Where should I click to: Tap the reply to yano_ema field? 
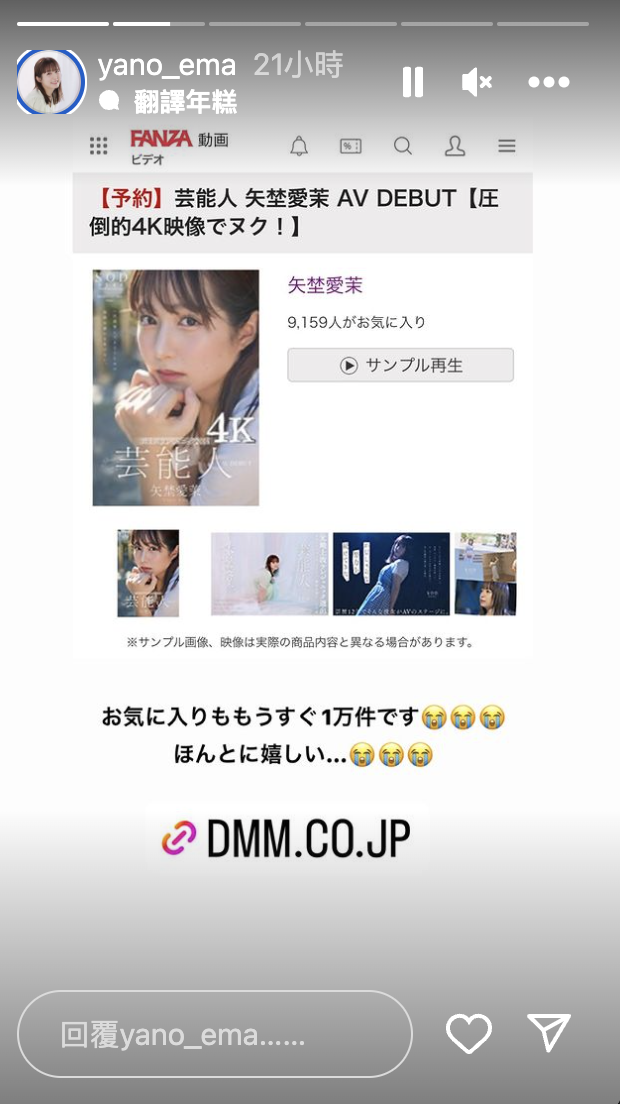(215, 1034)
